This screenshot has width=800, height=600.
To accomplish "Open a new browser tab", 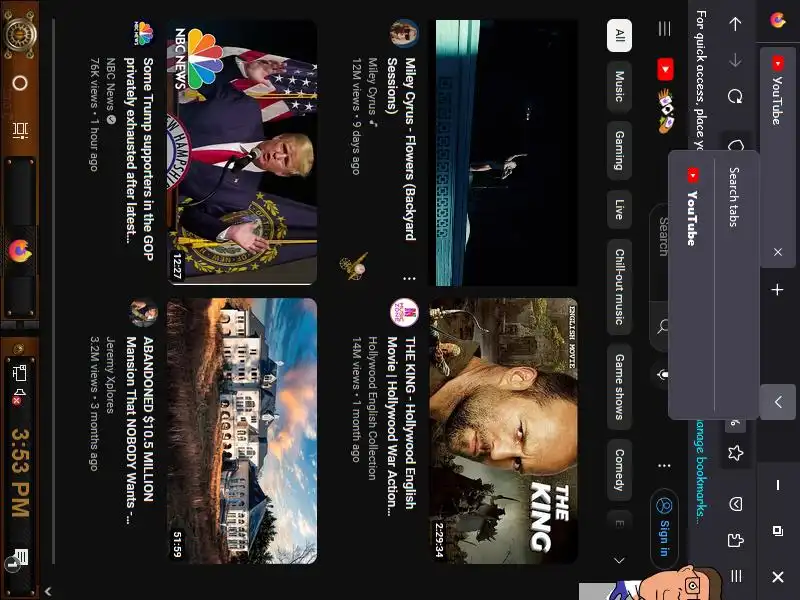I will pyautogui.click(x=778, y=290).
